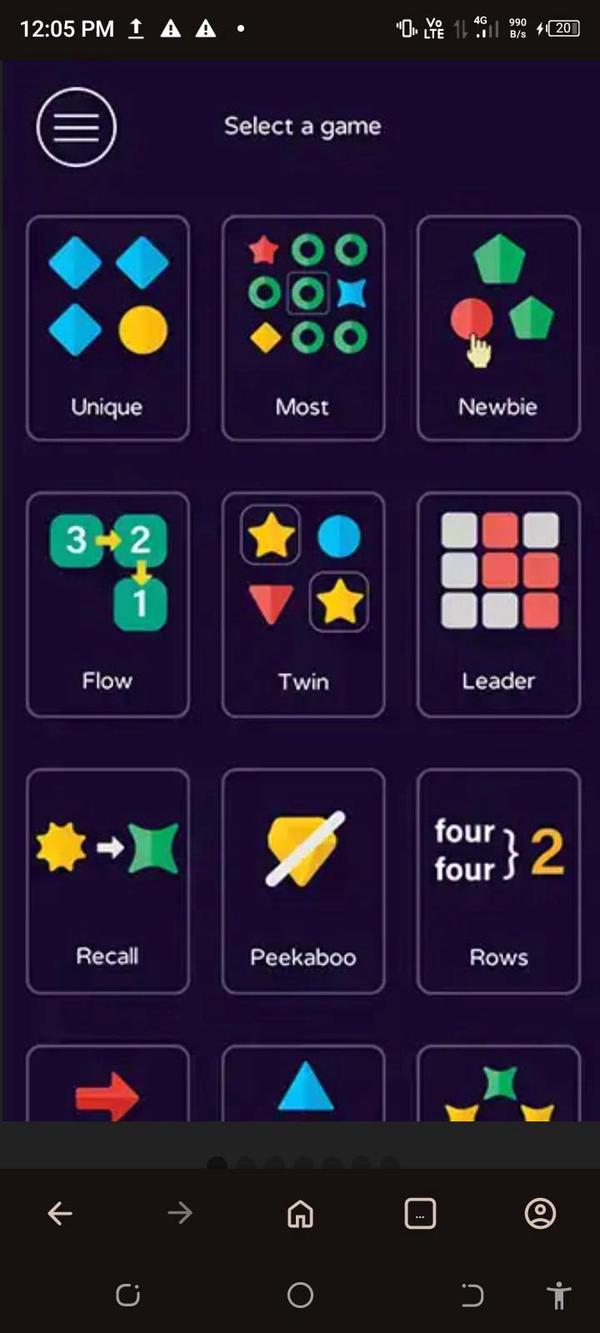Open the Unique game
Screen dimensions: 600x1333
[107, 328]
